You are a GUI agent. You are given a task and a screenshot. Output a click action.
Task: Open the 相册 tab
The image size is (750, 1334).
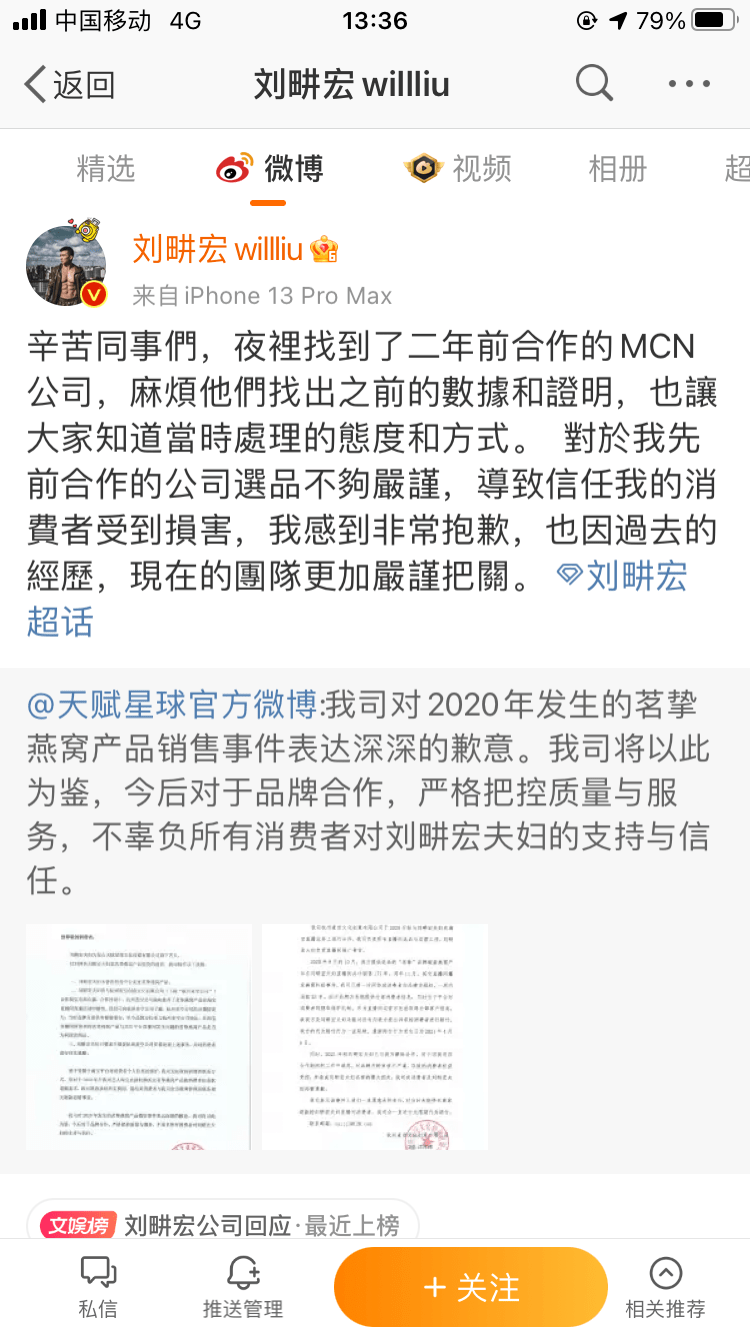pos(617,169)
